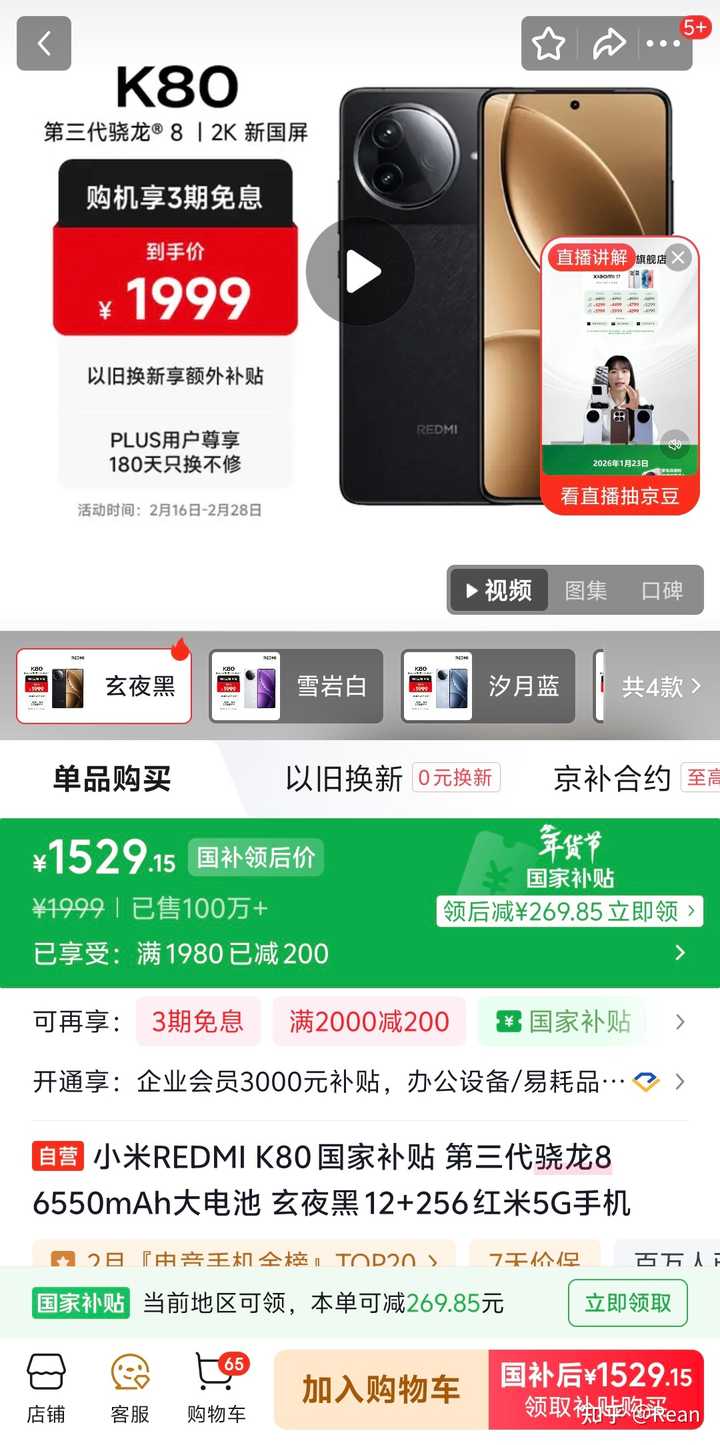Switch to 以旧换新 purchase tab
This screenshot has width=720, height=1445.
(344, 779)
